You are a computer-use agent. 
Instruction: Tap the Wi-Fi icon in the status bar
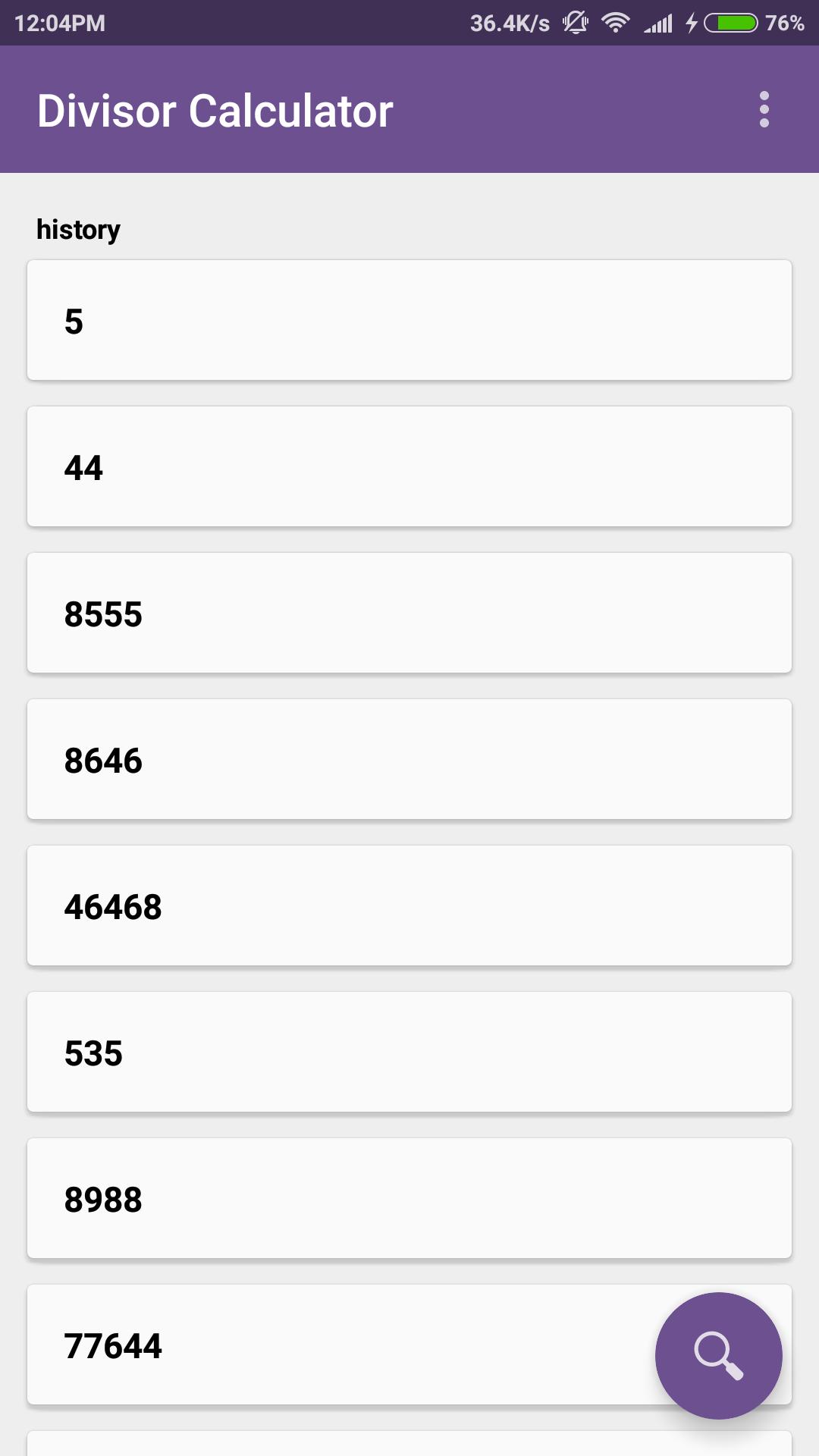click(x=614, y=22)
